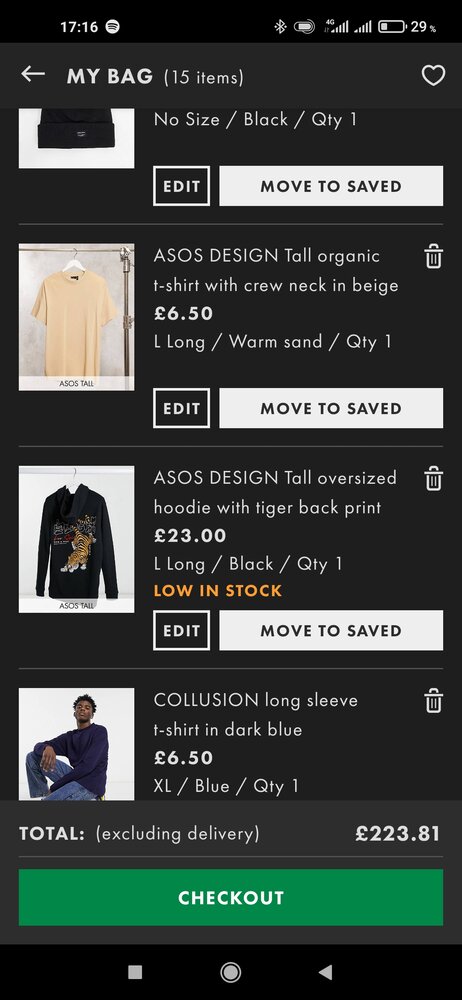
Task: Go to the system home screen
Action: pos(230,972)
